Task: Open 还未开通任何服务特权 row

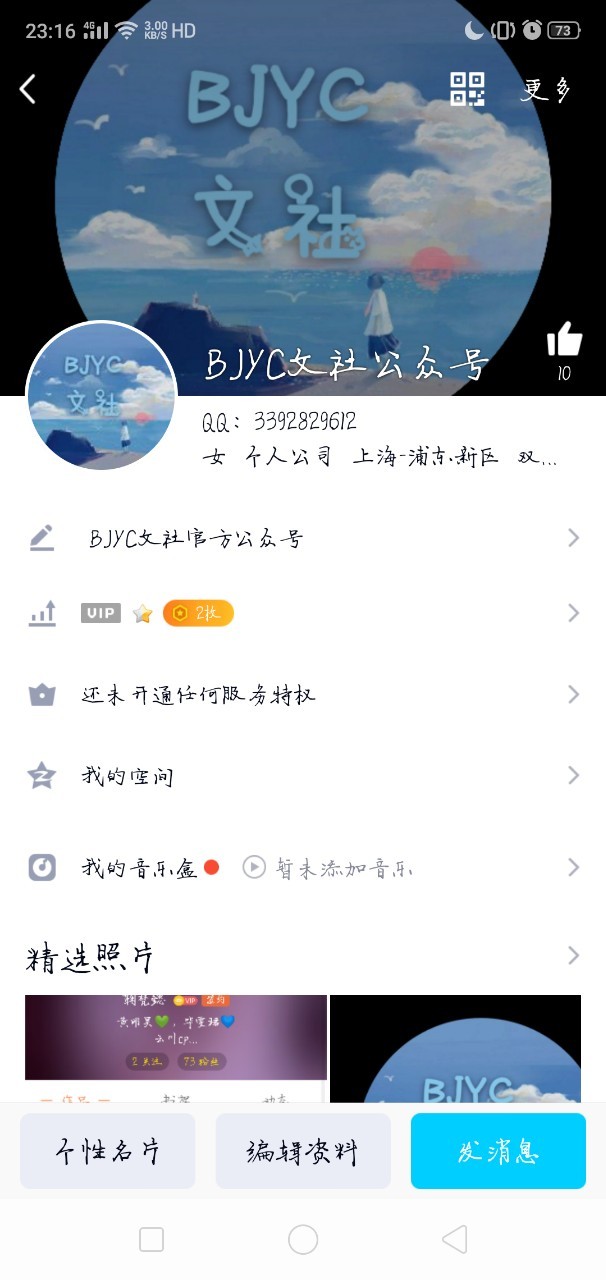Action: point(303,695)
